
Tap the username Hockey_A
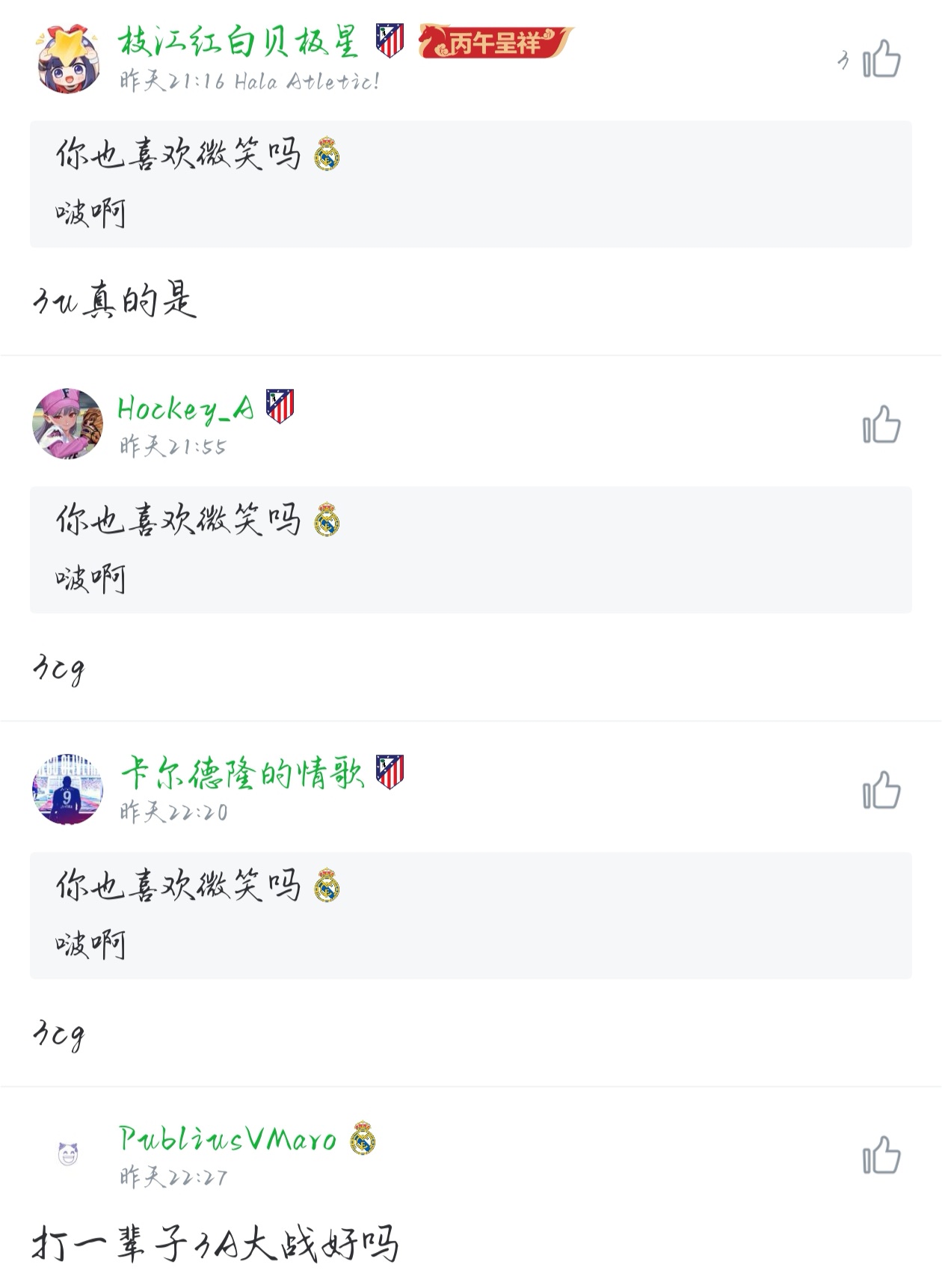185,408
